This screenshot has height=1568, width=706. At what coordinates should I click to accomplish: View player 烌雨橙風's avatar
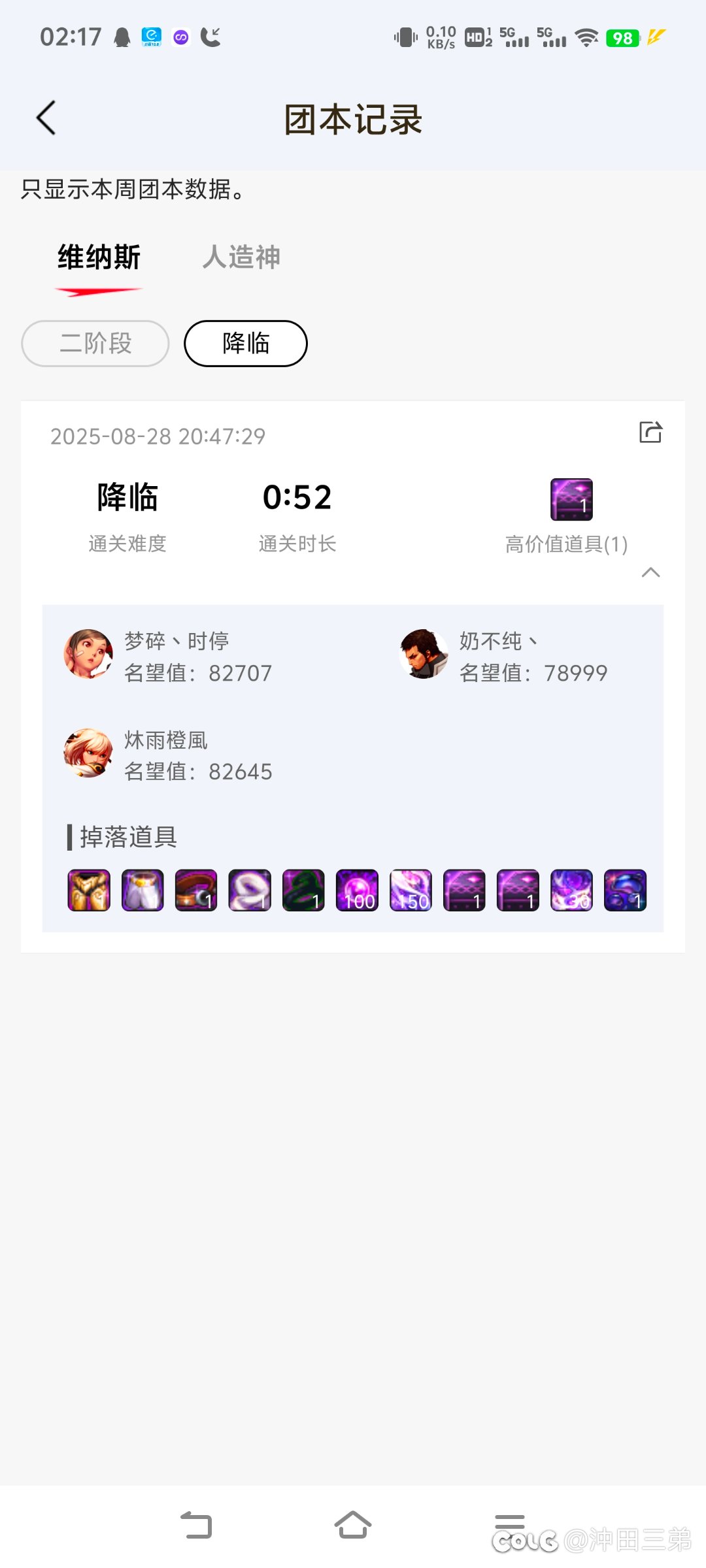[88, 753]
